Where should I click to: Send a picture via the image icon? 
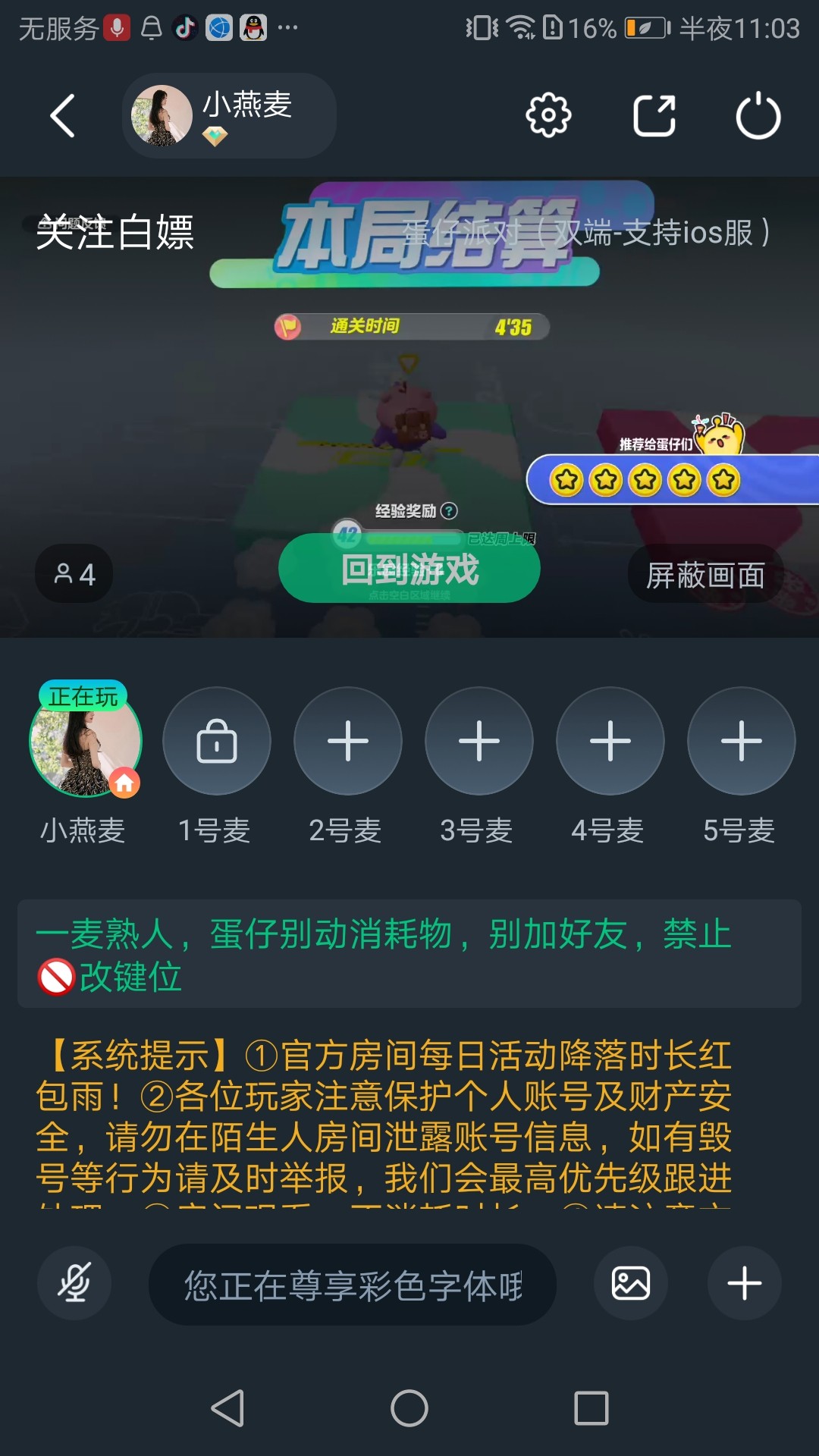(631, 1283)
